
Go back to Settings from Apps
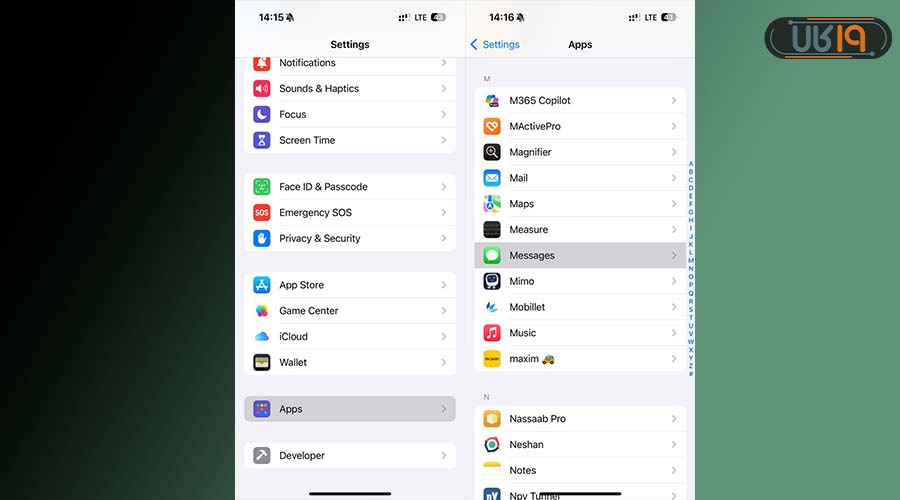tap(495, 44)
